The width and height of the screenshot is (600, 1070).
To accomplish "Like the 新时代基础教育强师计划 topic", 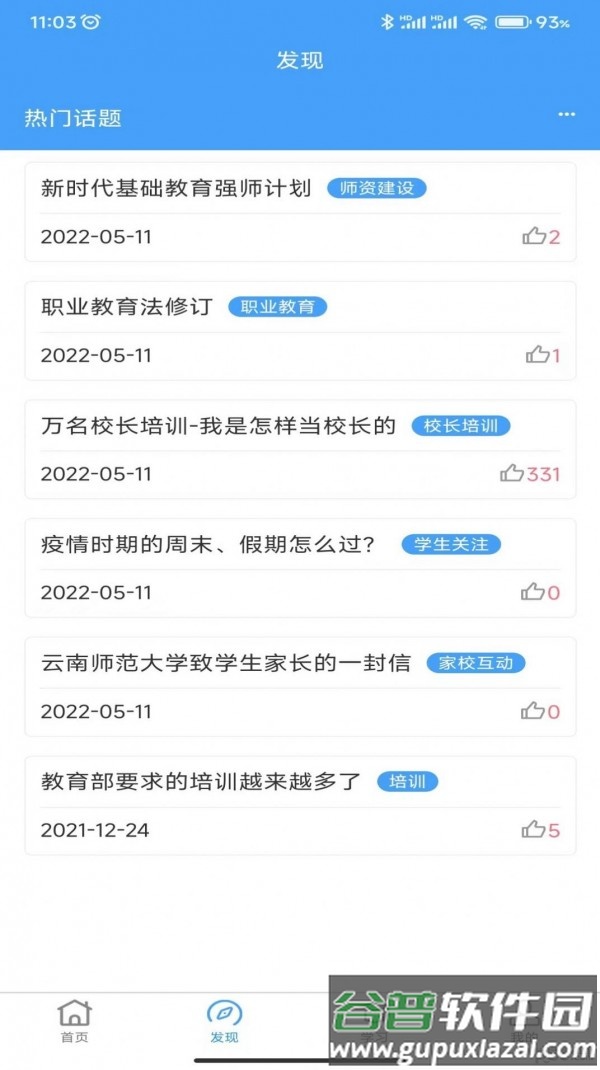I will point(535,237).
